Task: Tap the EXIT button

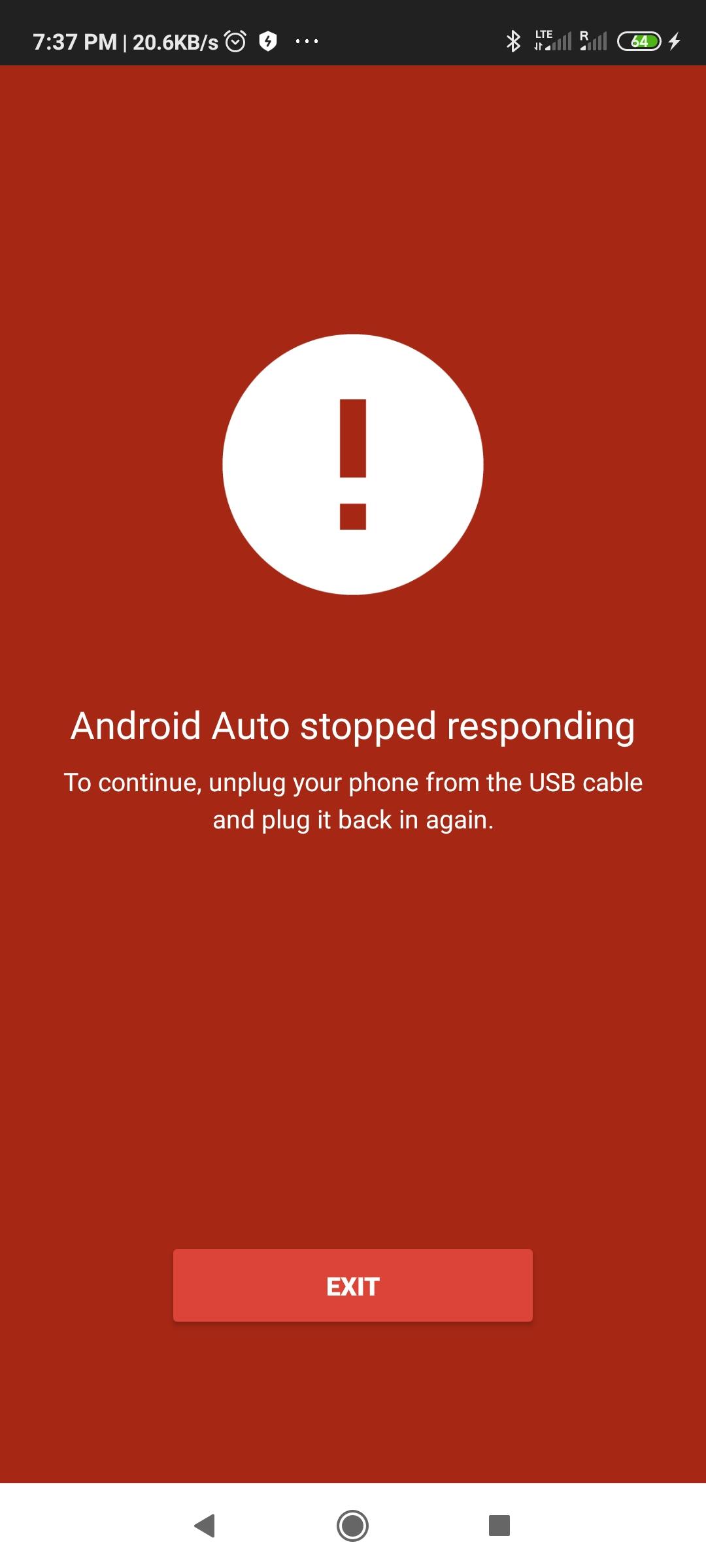Action: (353, 1285)
